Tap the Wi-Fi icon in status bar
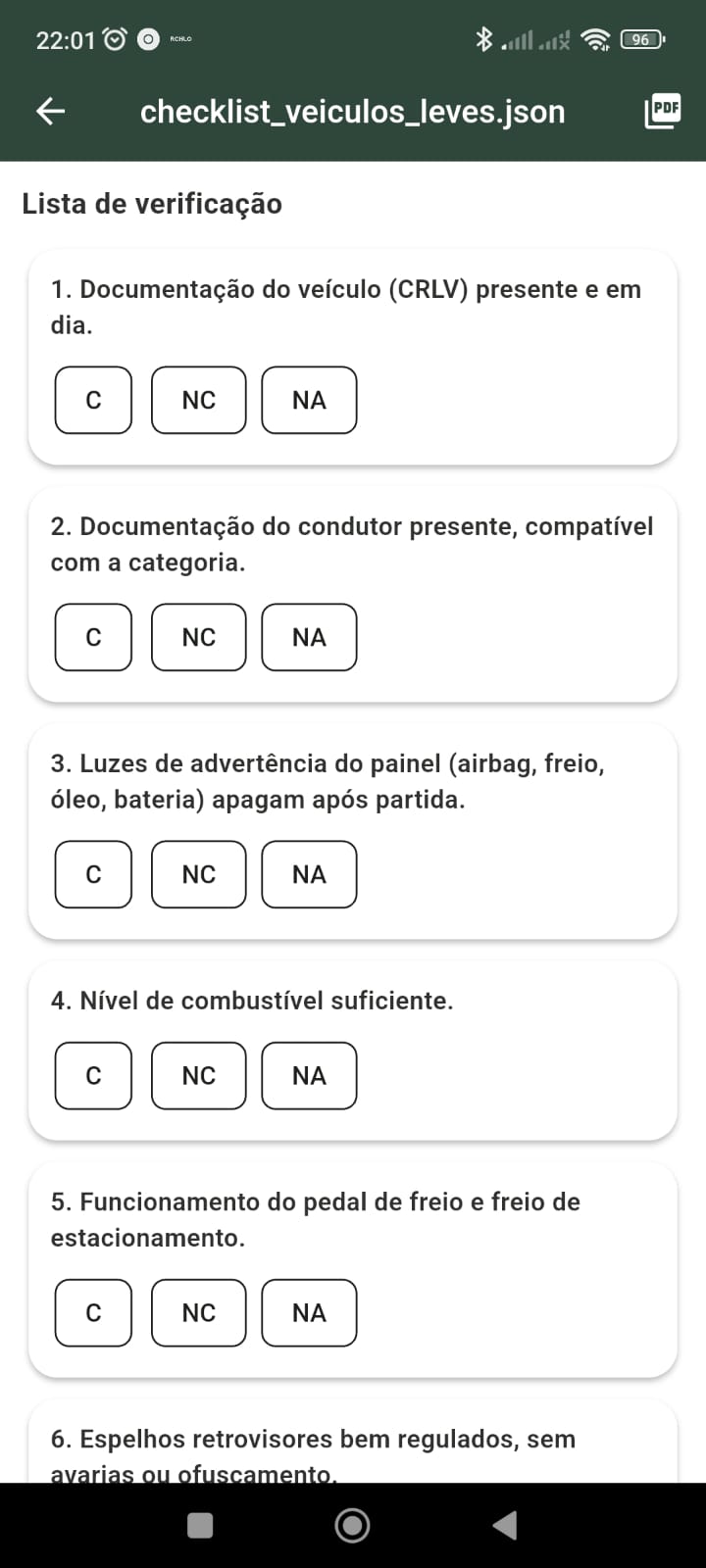 [595, 39]
